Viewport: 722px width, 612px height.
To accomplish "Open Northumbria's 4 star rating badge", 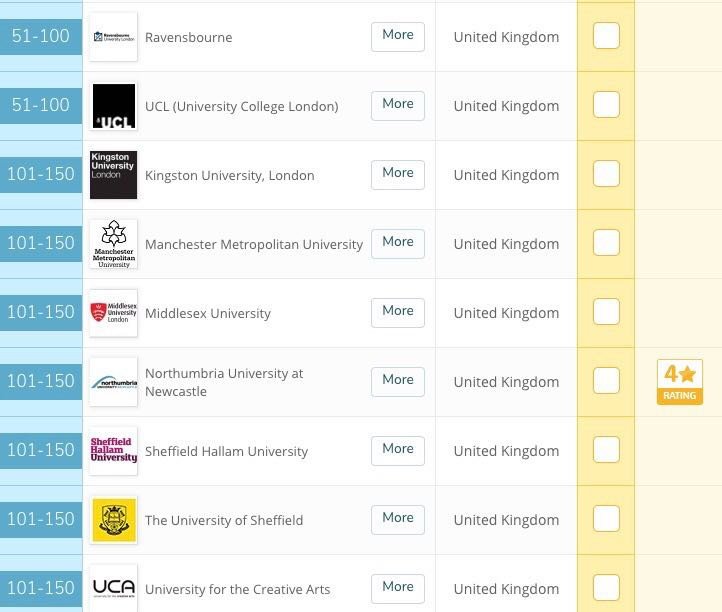I will click(679, 381).
